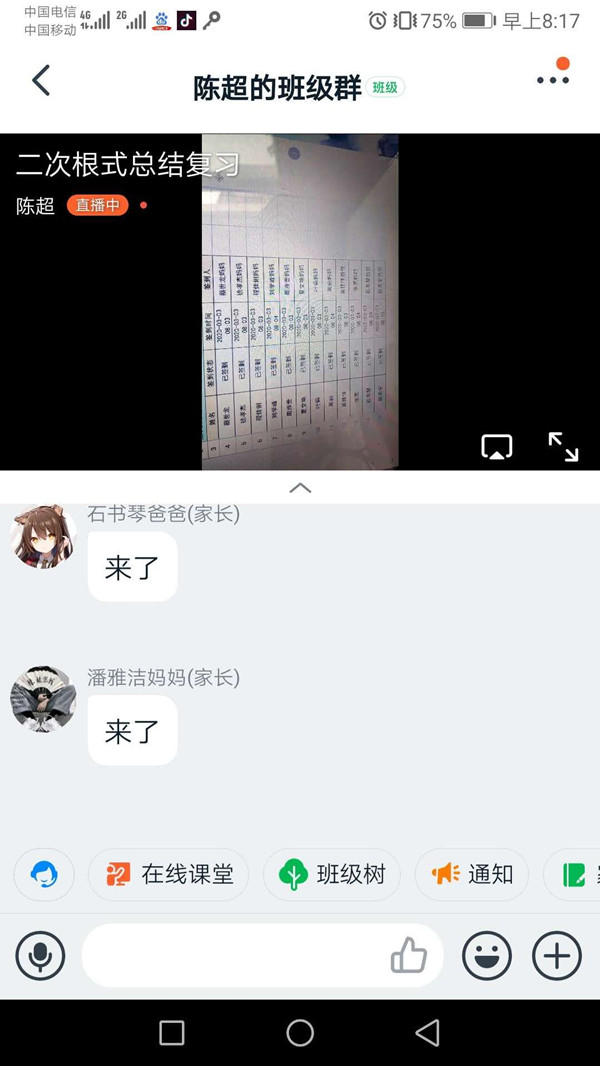Collapse the live video panel
This screenshot has height=1066, width=600.
(x=300, y=488)
